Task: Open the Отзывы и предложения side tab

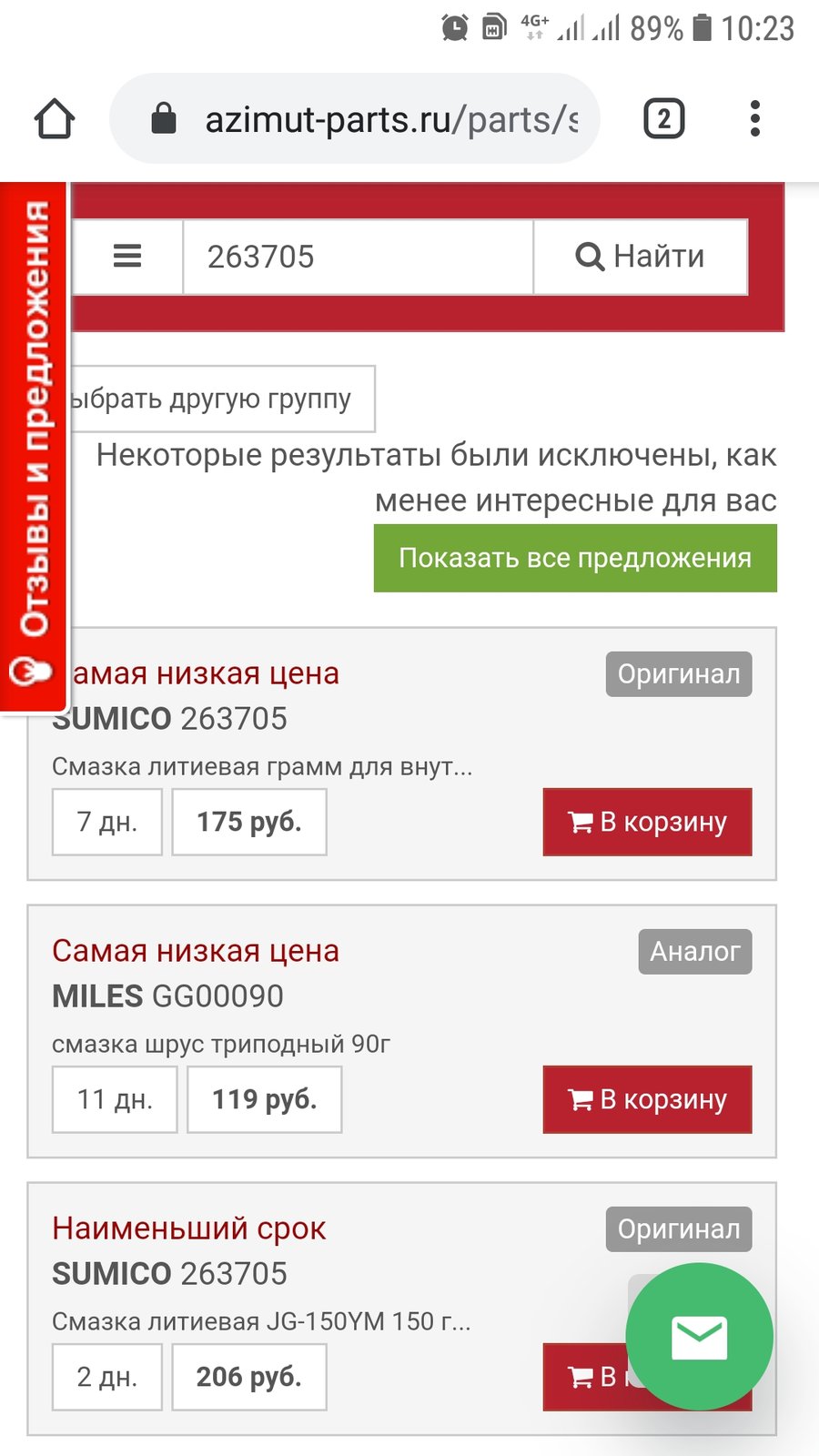Action: click(x=34, y=446)
